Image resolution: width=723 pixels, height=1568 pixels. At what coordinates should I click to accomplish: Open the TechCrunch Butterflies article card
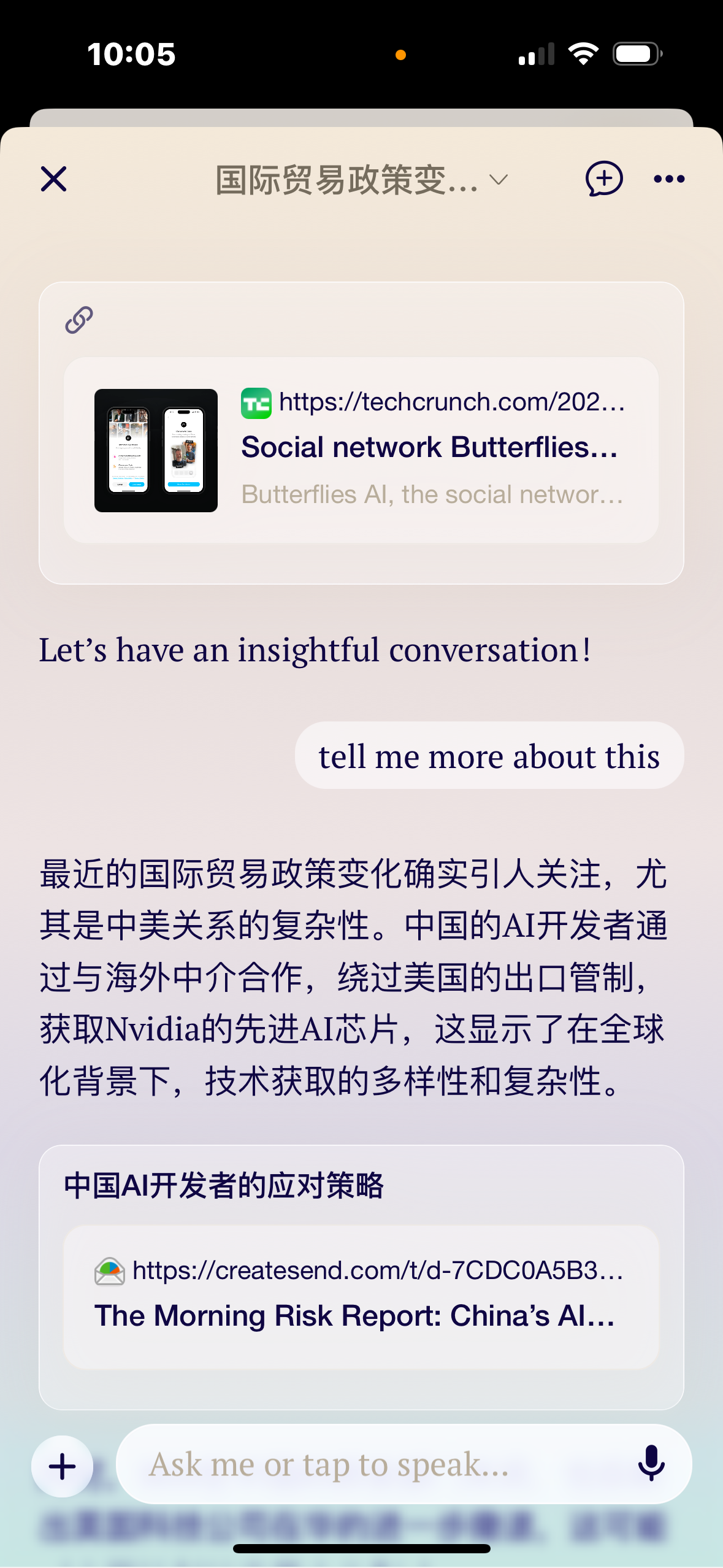pos(361,450)
